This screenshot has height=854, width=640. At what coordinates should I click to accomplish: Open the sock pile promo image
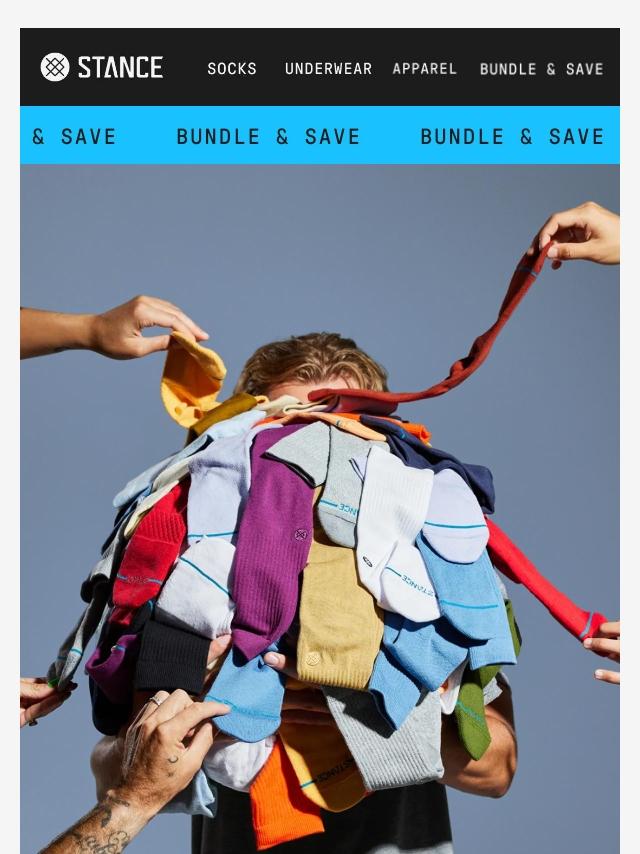click(320, 508)
